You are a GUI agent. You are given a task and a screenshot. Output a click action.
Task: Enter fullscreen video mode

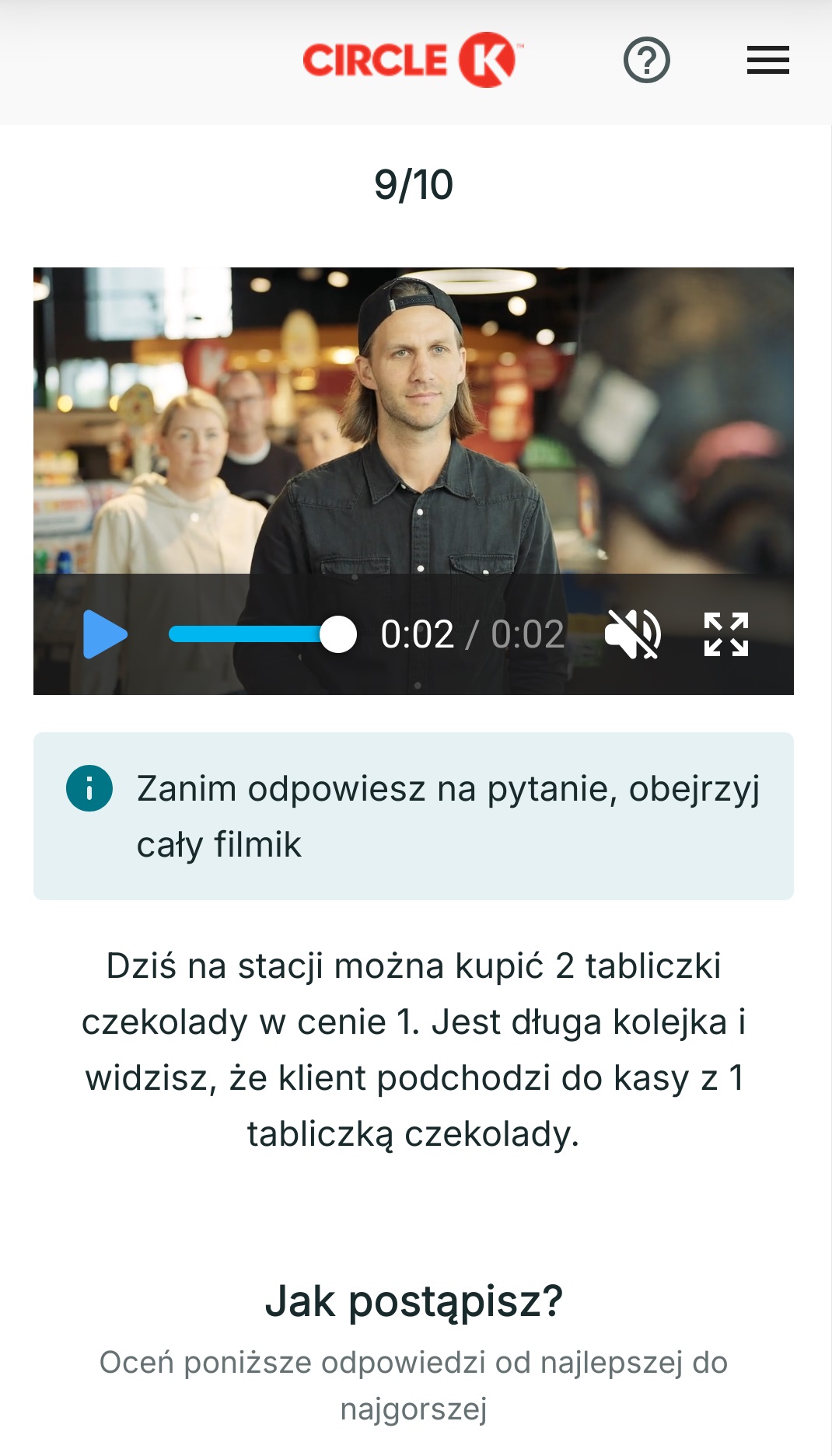726,634
